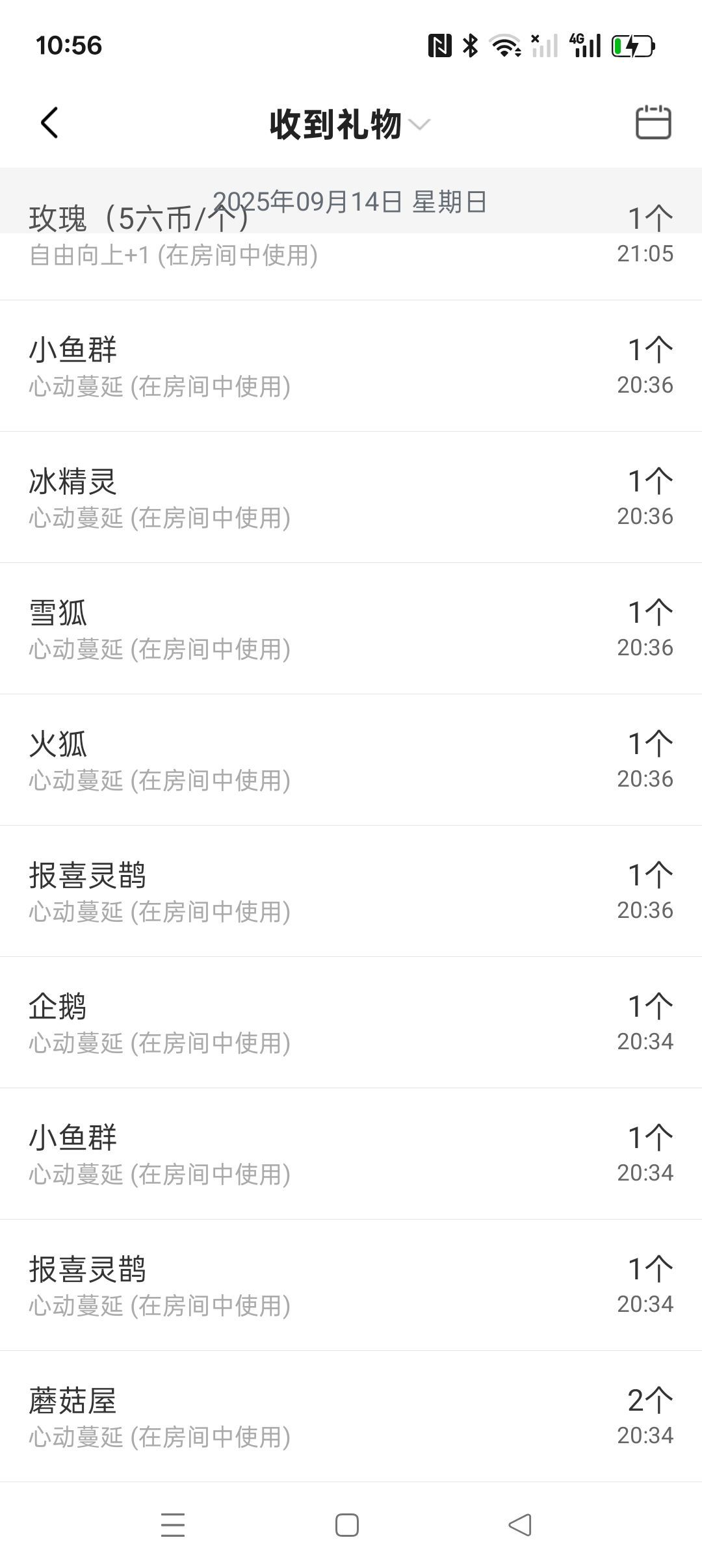702x1568 pixels.
Task: Go back using the top-left arrow
Action: [x=49, y=123]
